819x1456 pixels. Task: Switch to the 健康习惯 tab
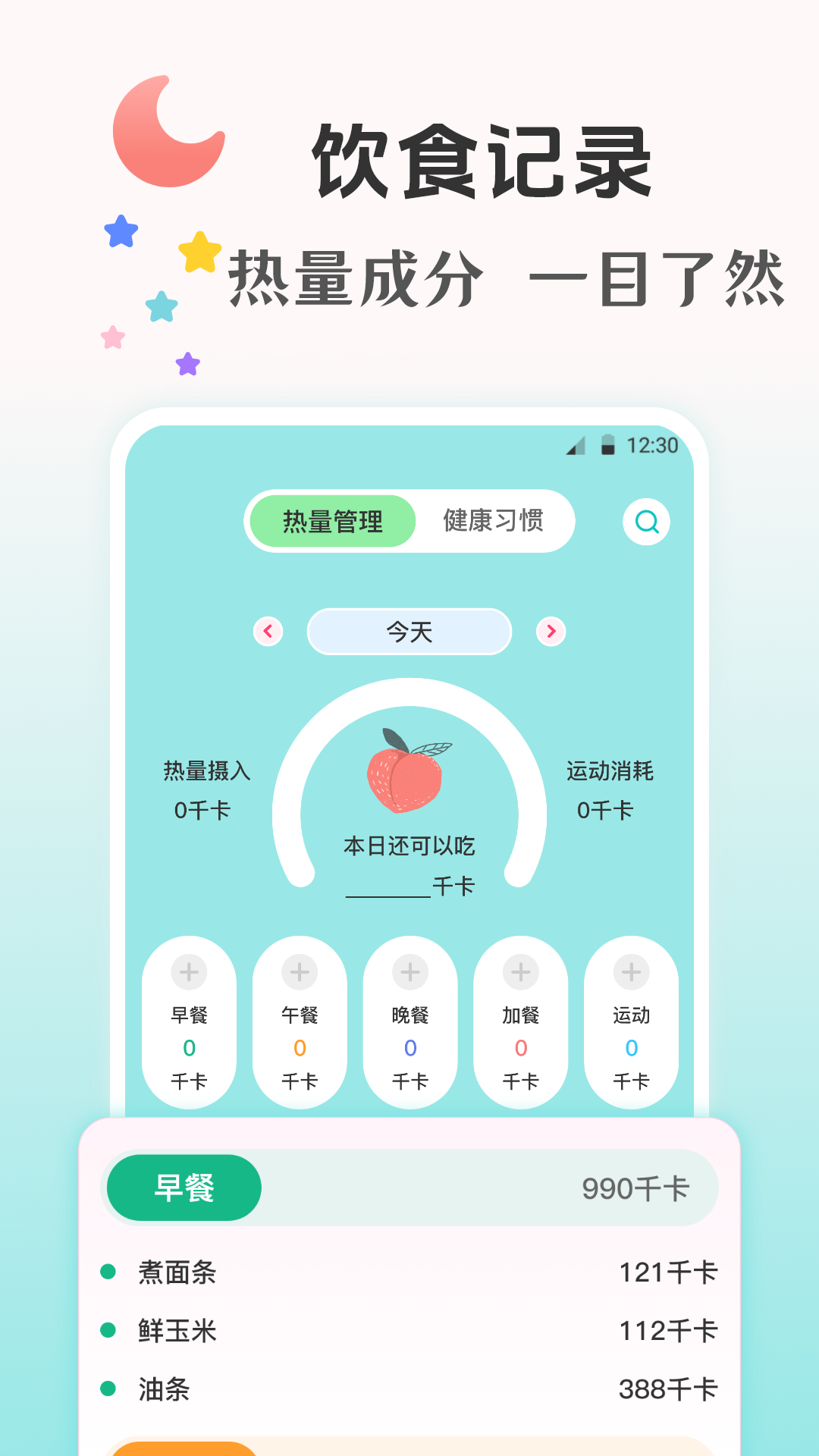[493, 522]
